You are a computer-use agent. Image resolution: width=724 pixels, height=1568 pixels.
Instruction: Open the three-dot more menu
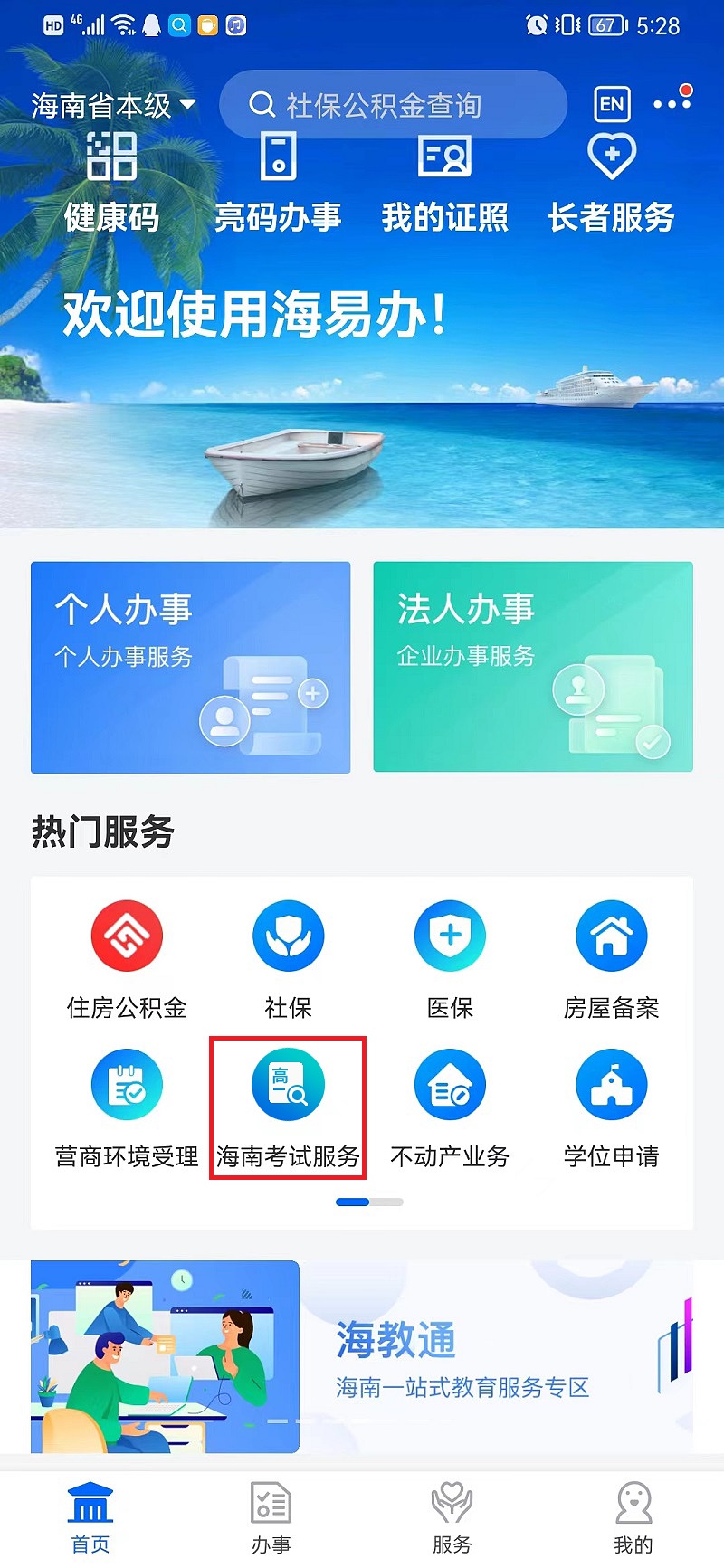pos(671,103)
